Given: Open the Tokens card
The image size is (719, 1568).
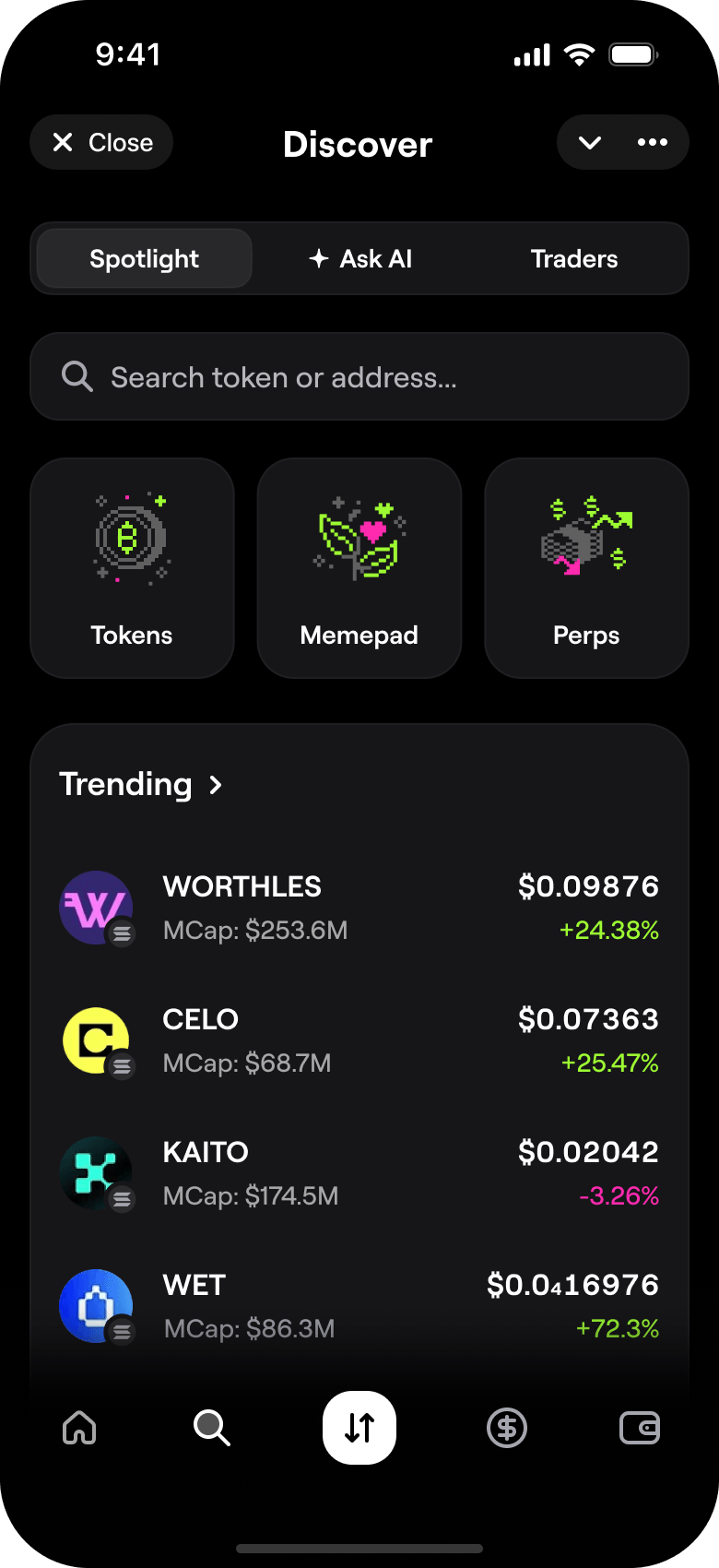Looking at the screenshot, I should pyautogui.click(x=132, y=568).
